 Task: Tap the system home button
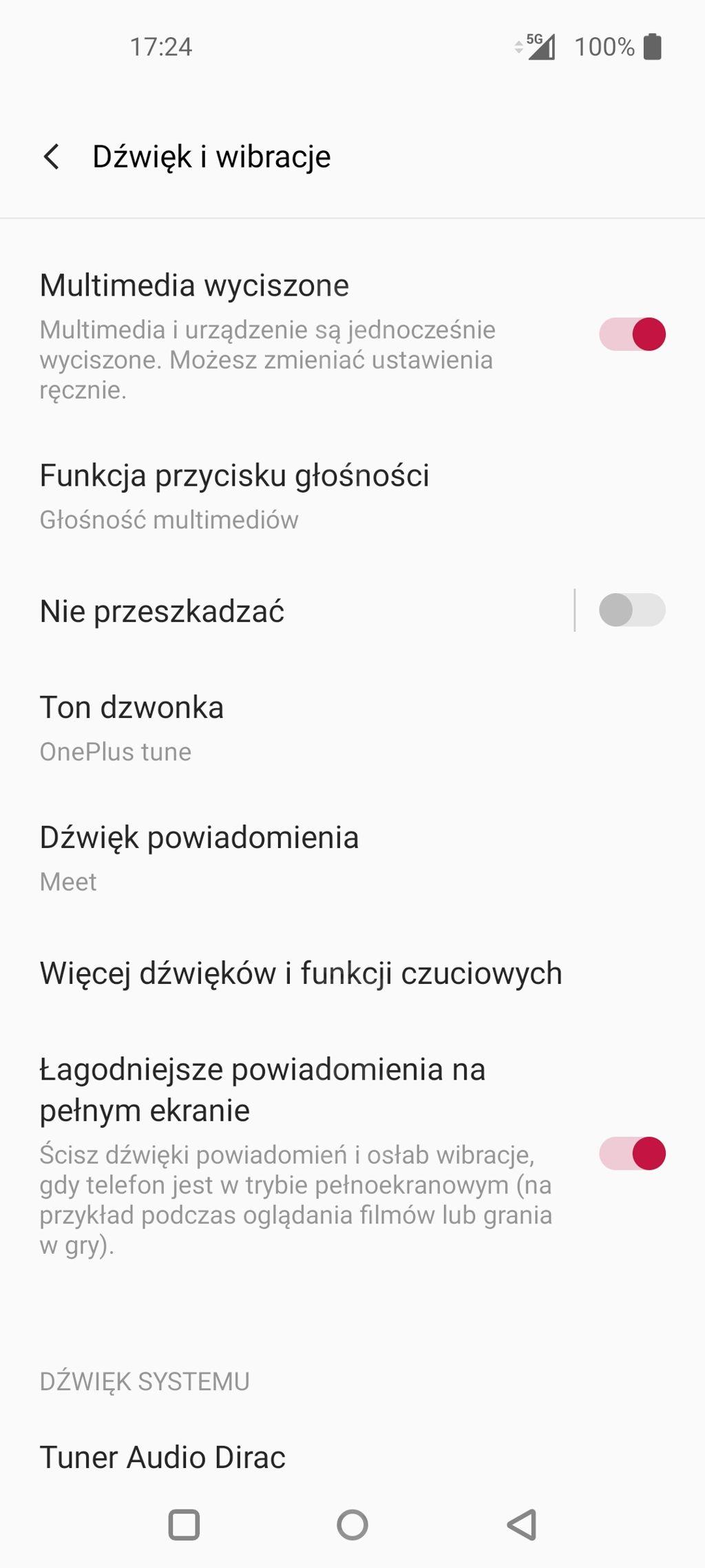(352, 1525)
